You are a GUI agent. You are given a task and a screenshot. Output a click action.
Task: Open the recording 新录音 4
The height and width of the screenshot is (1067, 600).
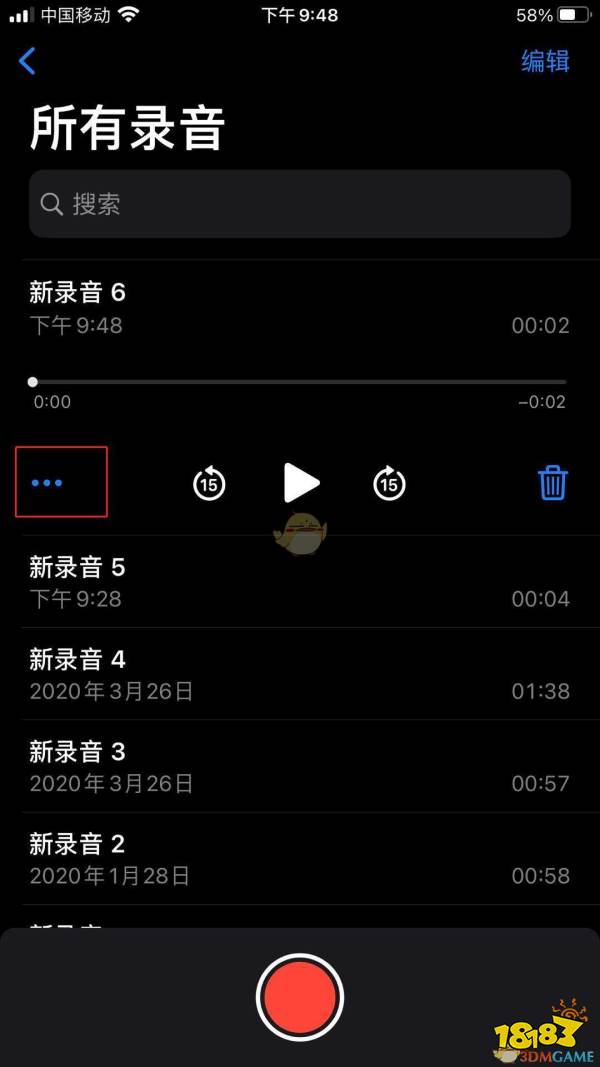coord(300,674)
